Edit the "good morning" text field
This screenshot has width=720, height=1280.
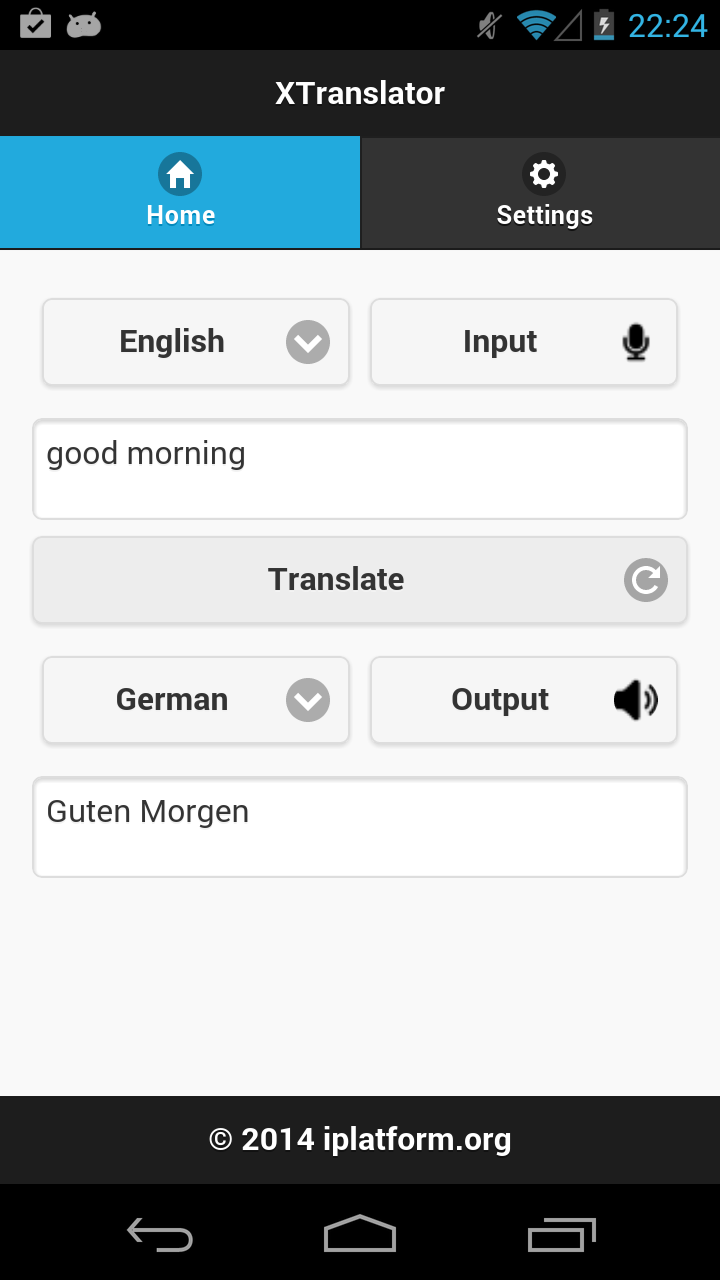pos(360,469)
